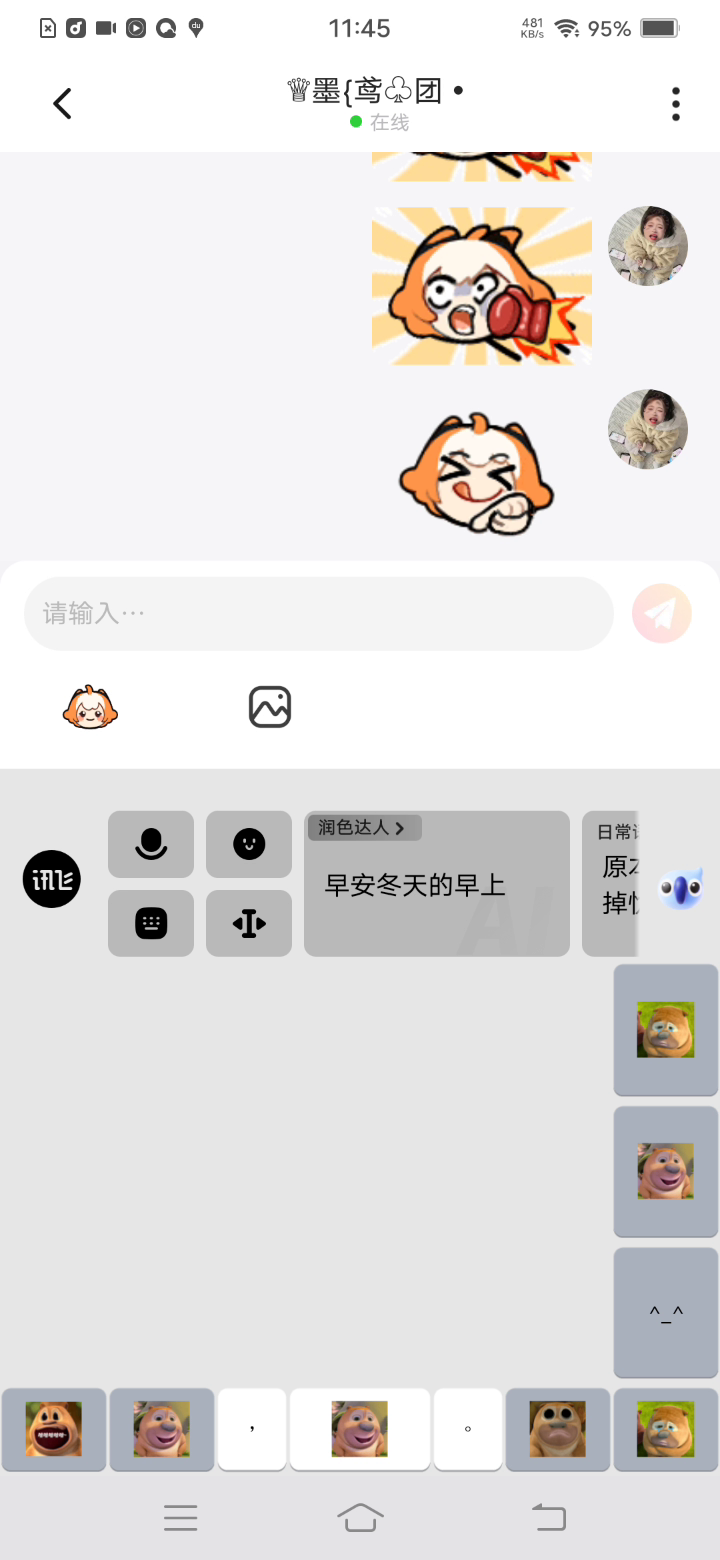Viewport: 720px width, 1560px height.
Task: Open the 讯飞 keyboard logo menu
Action: tap(51, 879)
